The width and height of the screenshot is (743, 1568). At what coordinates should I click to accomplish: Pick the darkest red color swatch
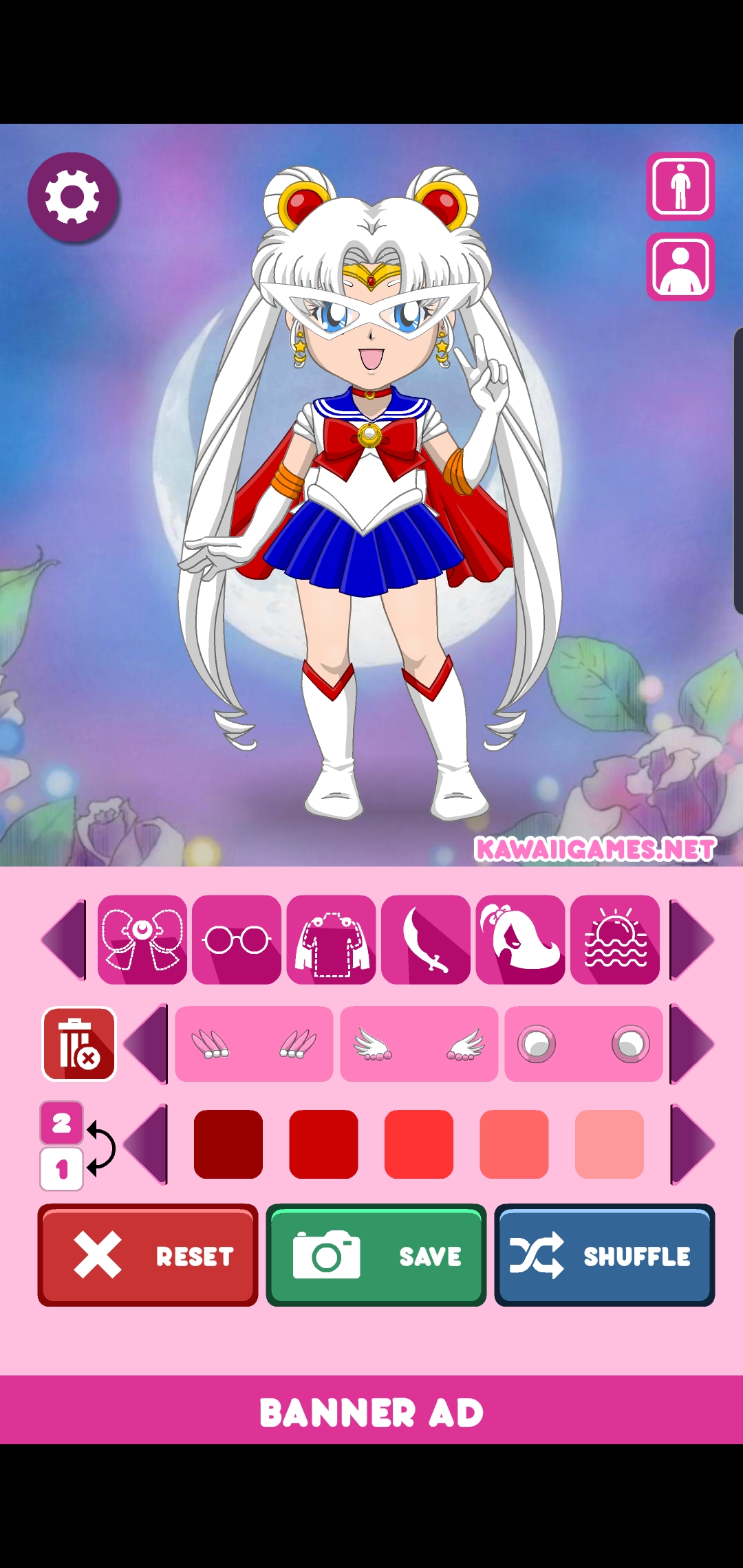pyautogui.click(x=228, y=1144)
